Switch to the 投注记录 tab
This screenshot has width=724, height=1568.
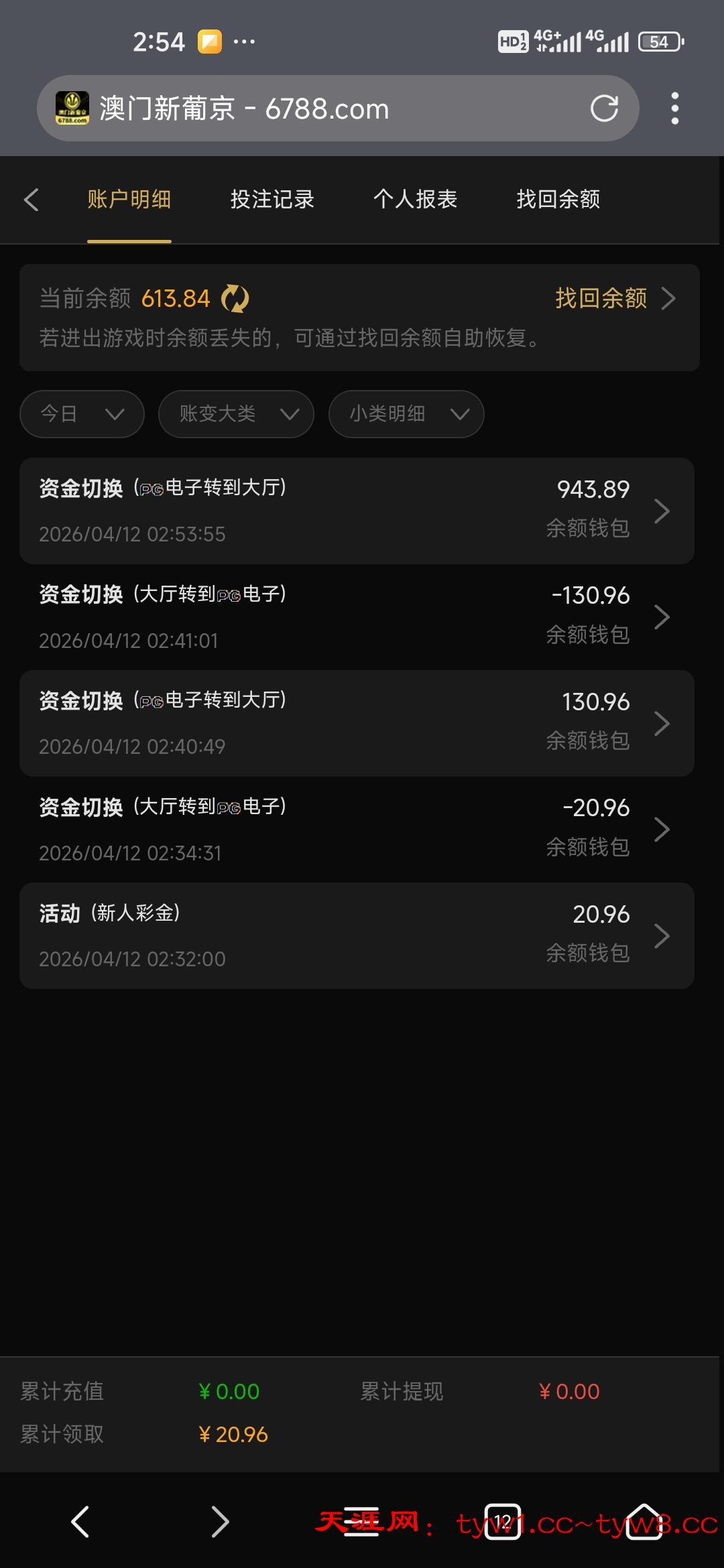272,200
